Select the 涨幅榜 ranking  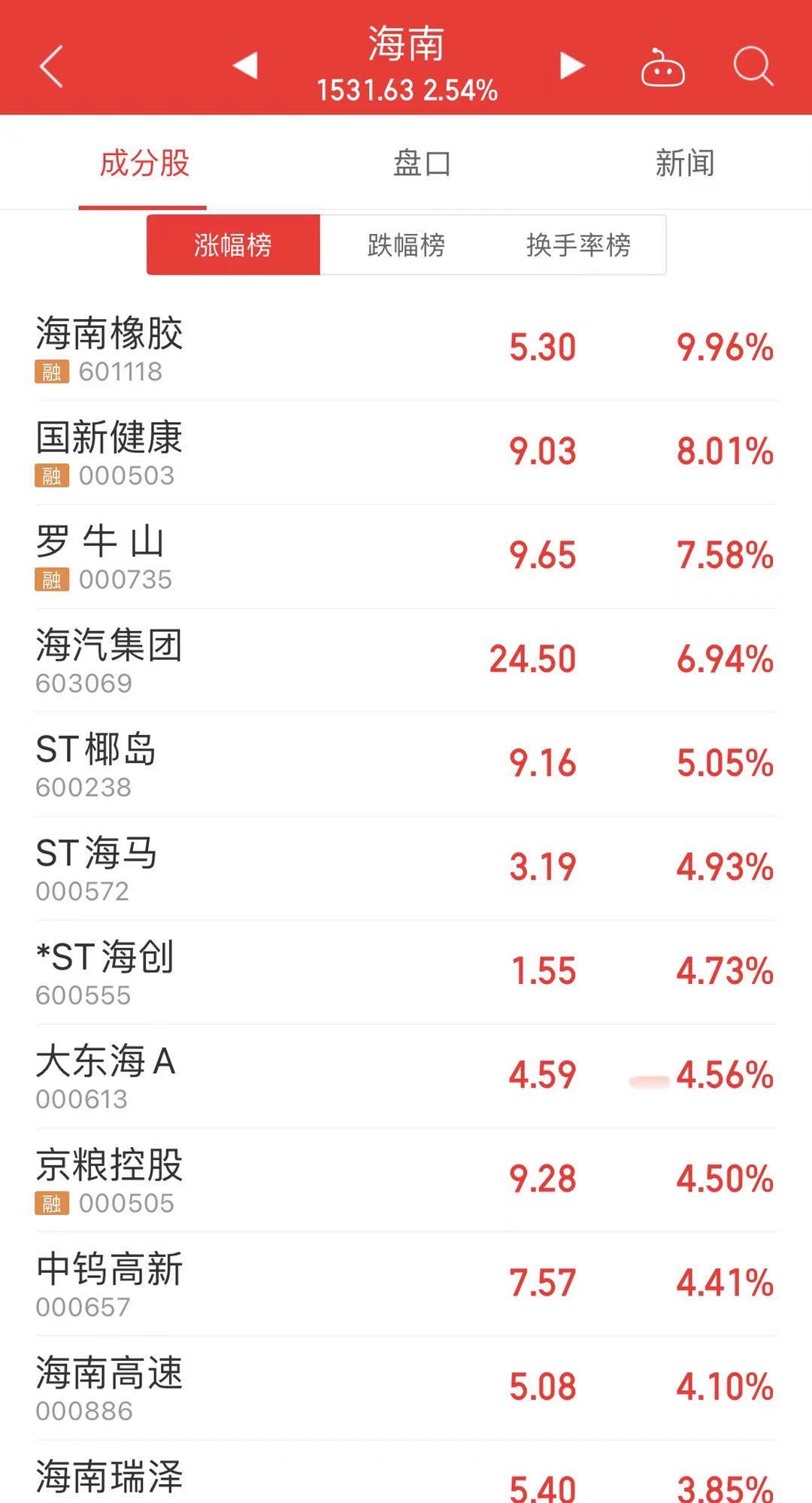(x=233, y=245)
